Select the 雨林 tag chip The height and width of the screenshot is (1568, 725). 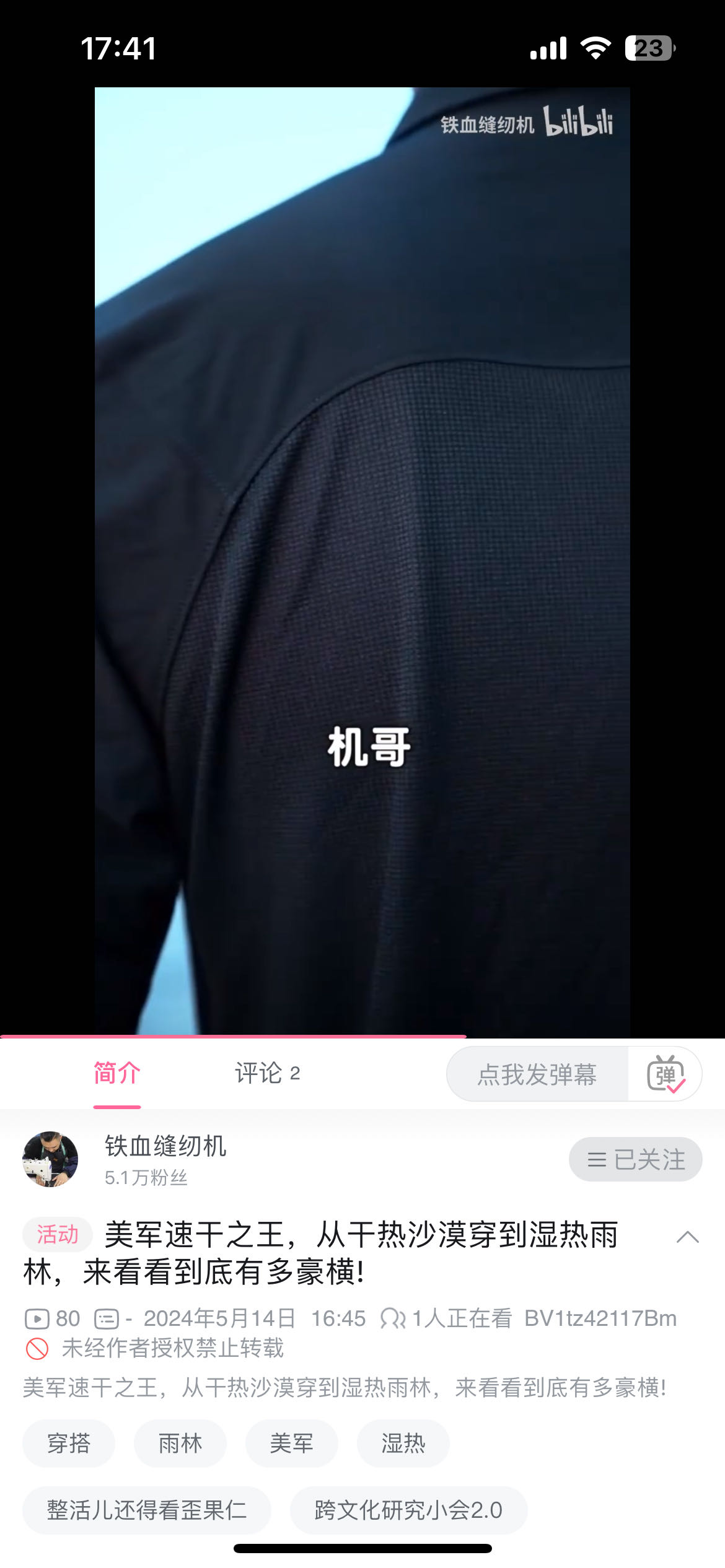[180, 1444]
